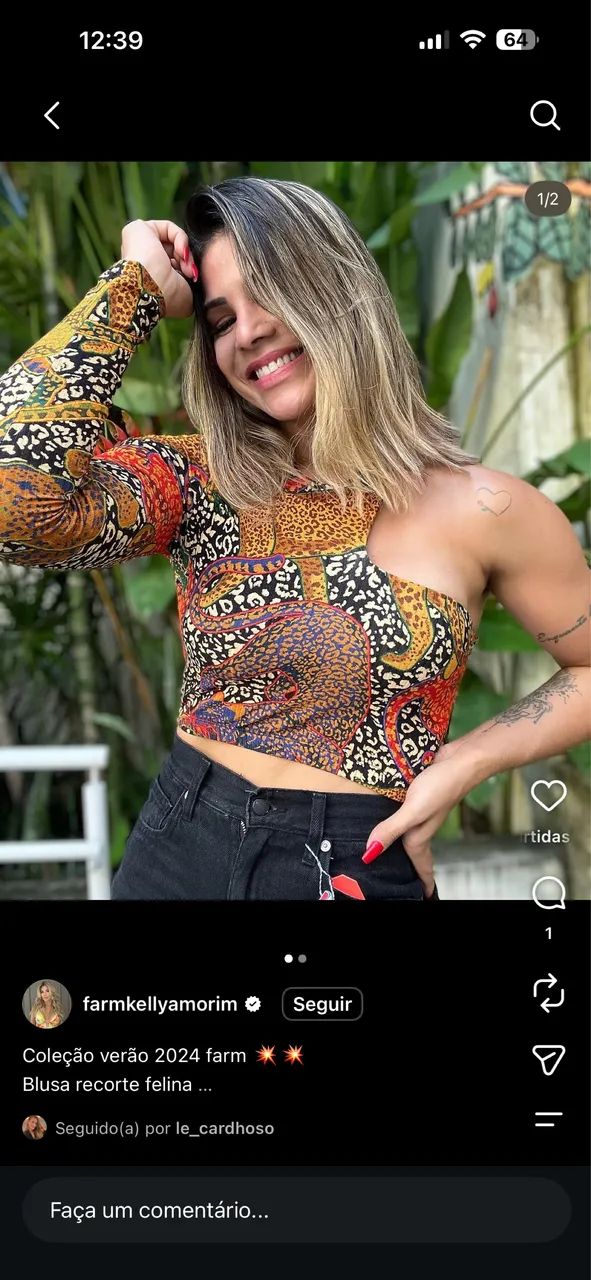The height and width of the screenshot is (1280, 591).
Task: Share the post via paper plane icon
Action: tap(548, 1060)
